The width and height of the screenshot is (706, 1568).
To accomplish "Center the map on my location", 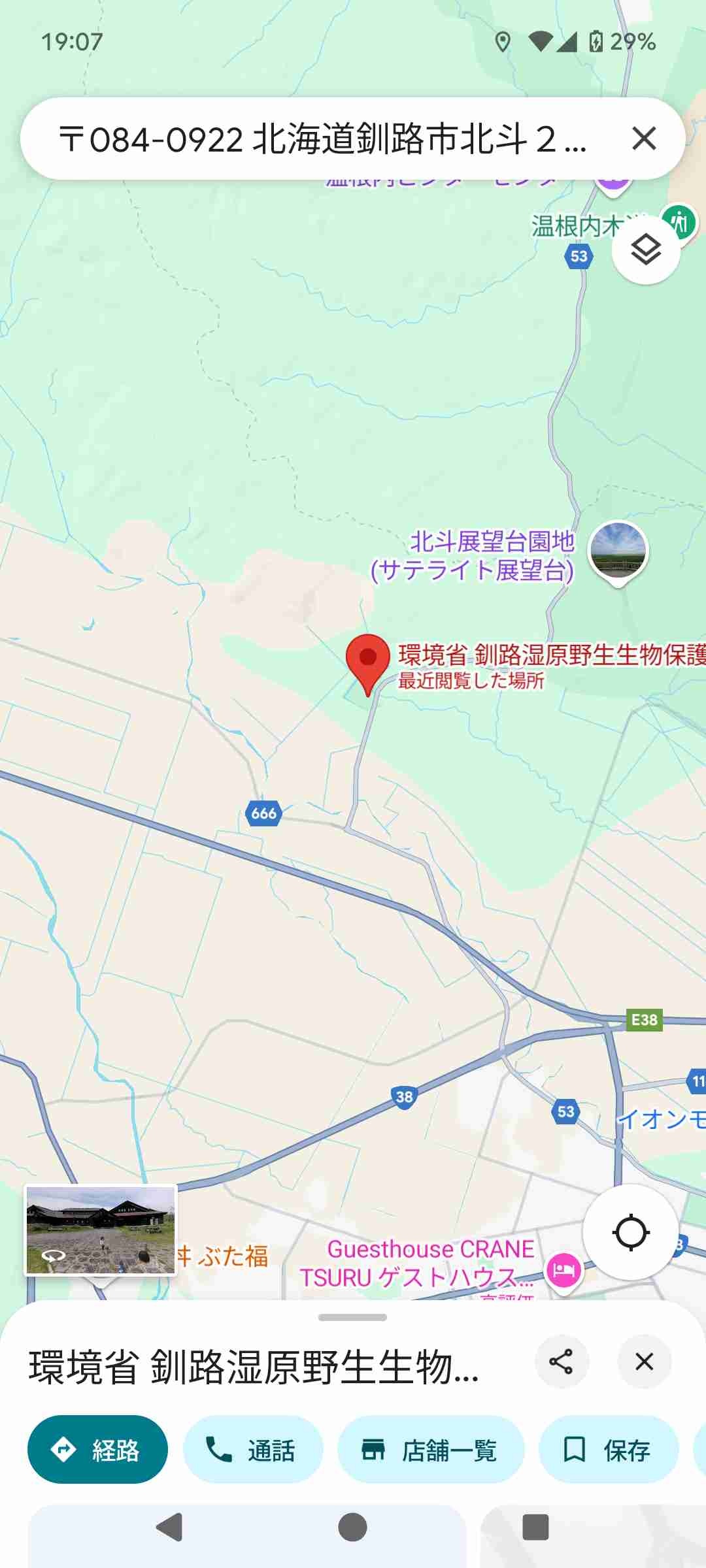I will [630, 1232].
